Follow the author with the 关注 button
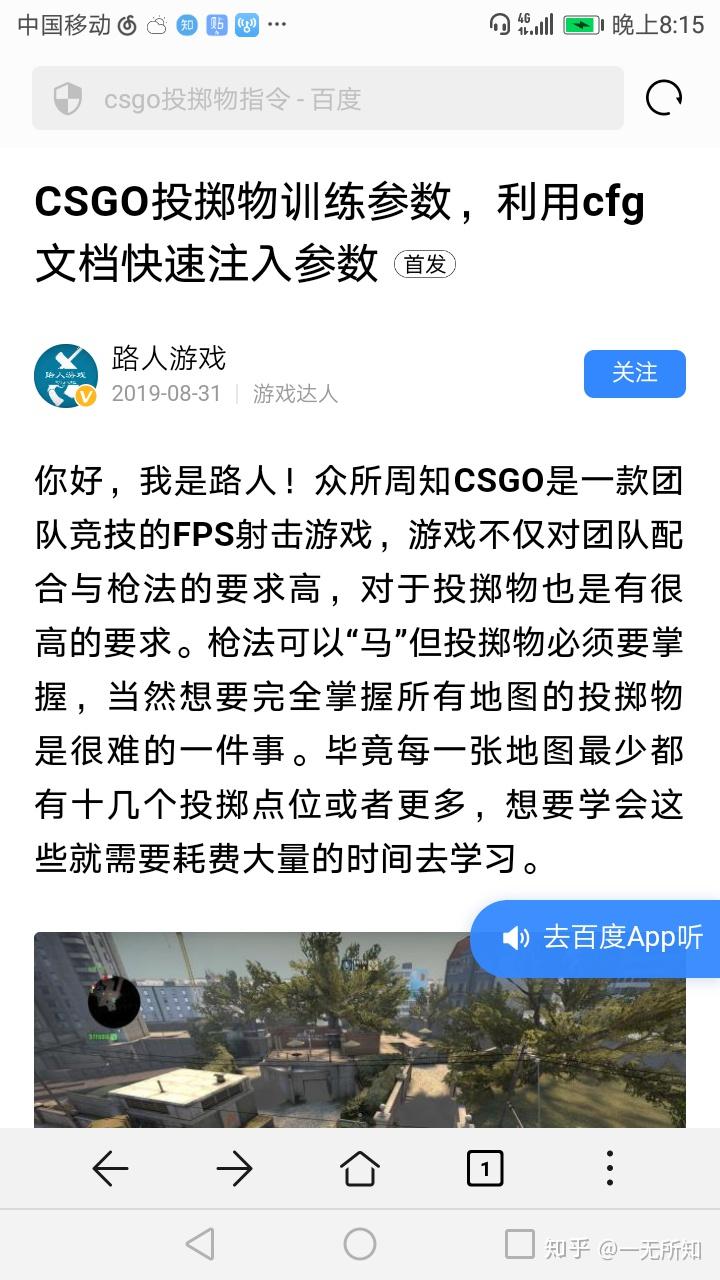Viewport: 720px width, 1280px height. pyautogui.click(x=634, y=373)
